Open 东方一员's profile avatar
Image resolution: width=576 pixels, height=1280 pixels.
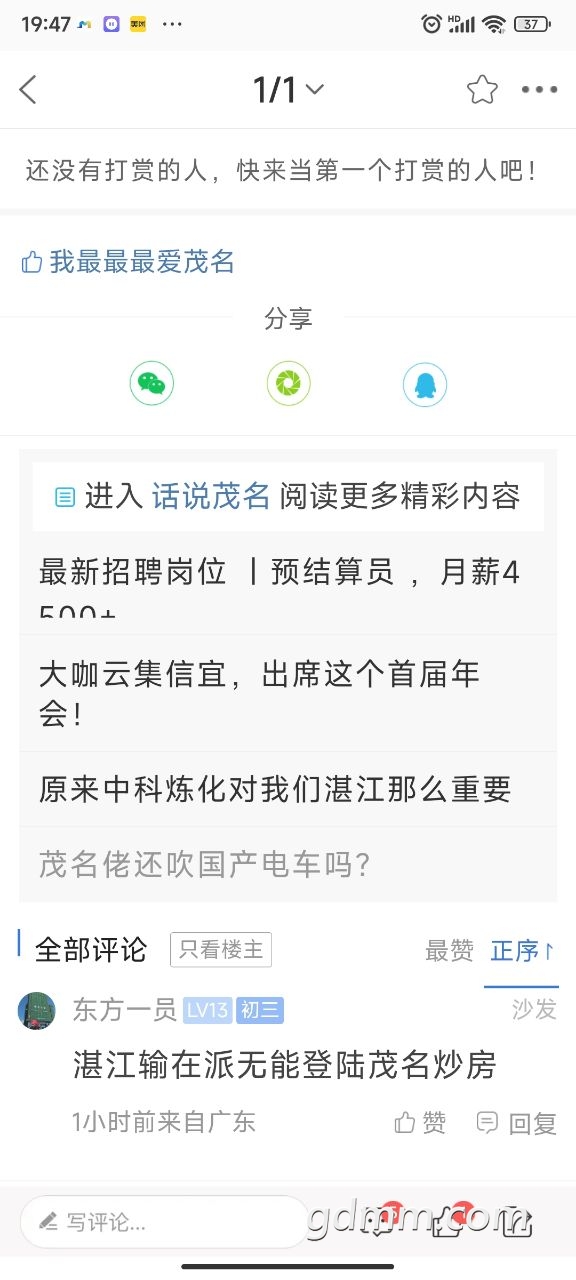[37, 1010]
